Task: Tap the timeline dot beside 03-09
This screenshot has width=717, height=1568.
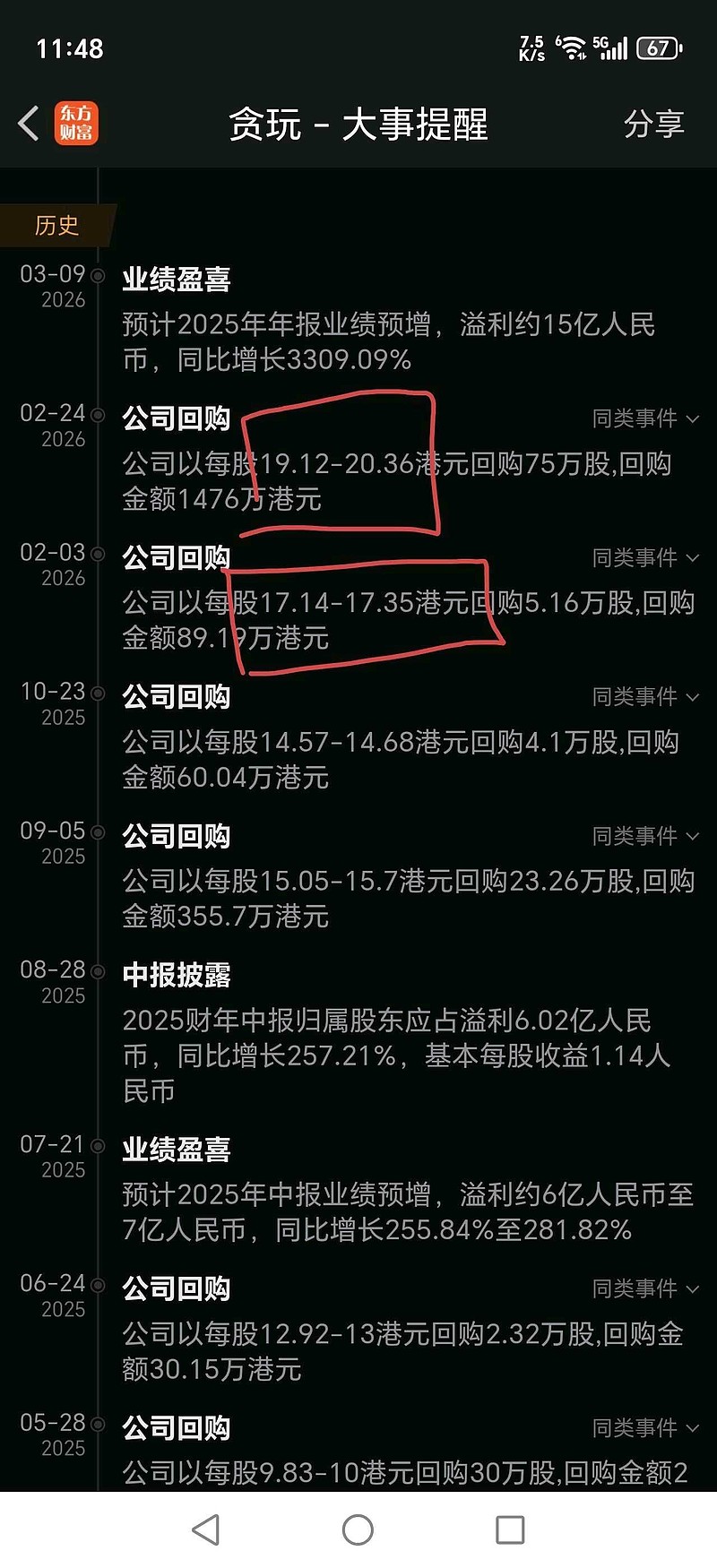Action: (99, 273)
